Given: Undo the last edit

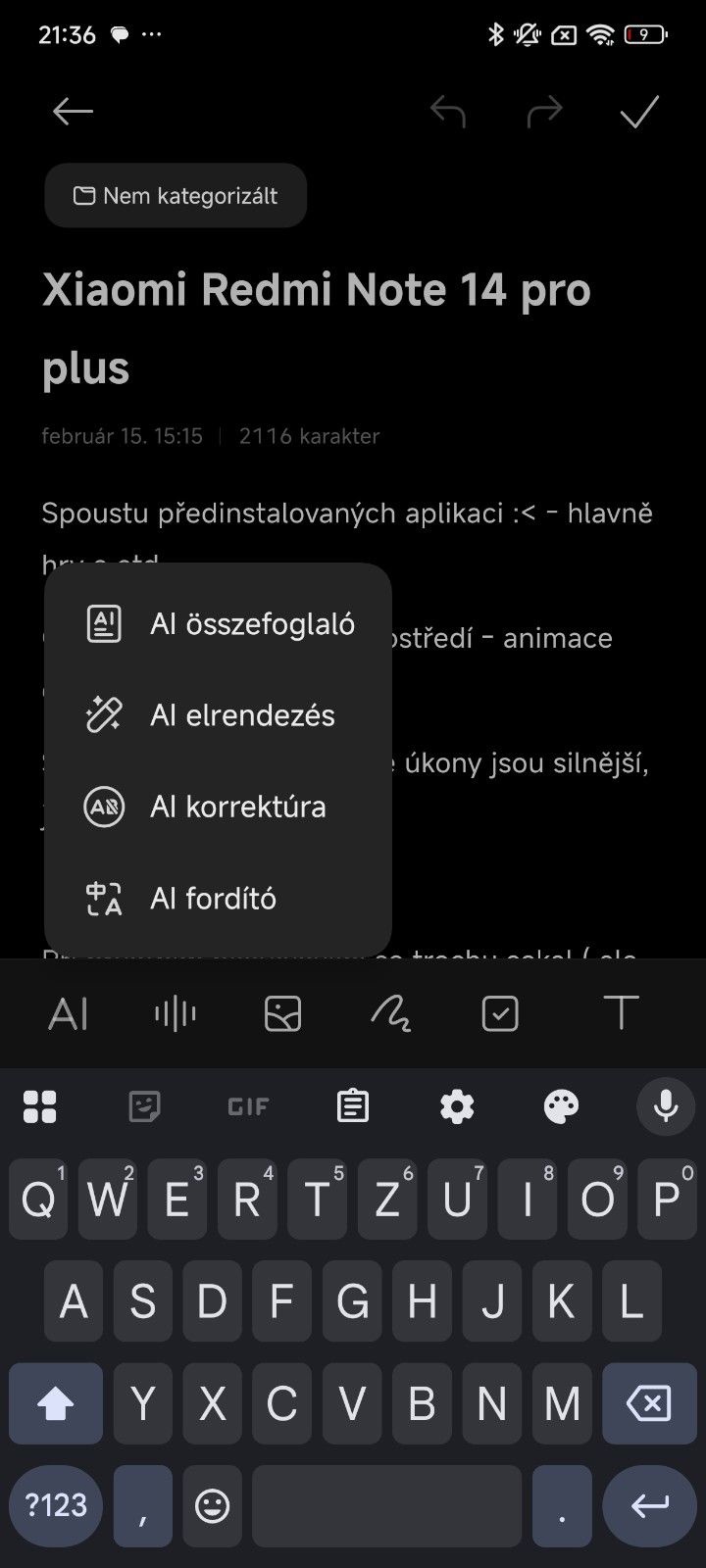Looking at the screenshot, I should click(x=448, y=112).
